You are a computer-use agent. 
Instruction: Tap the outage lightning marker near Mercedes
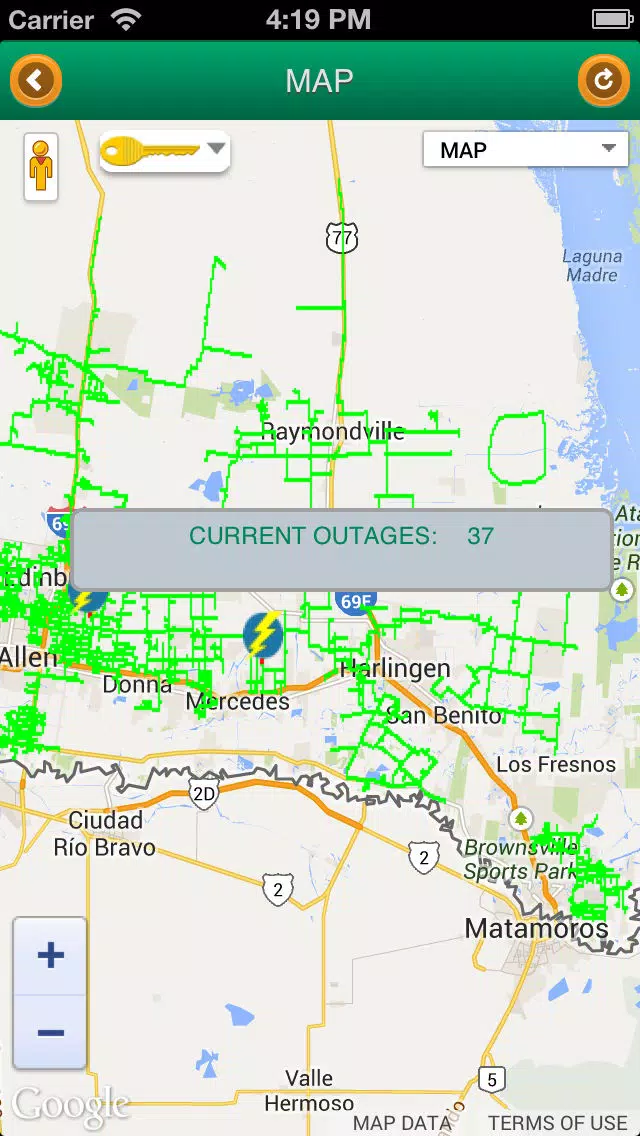(x=262, y=635)
